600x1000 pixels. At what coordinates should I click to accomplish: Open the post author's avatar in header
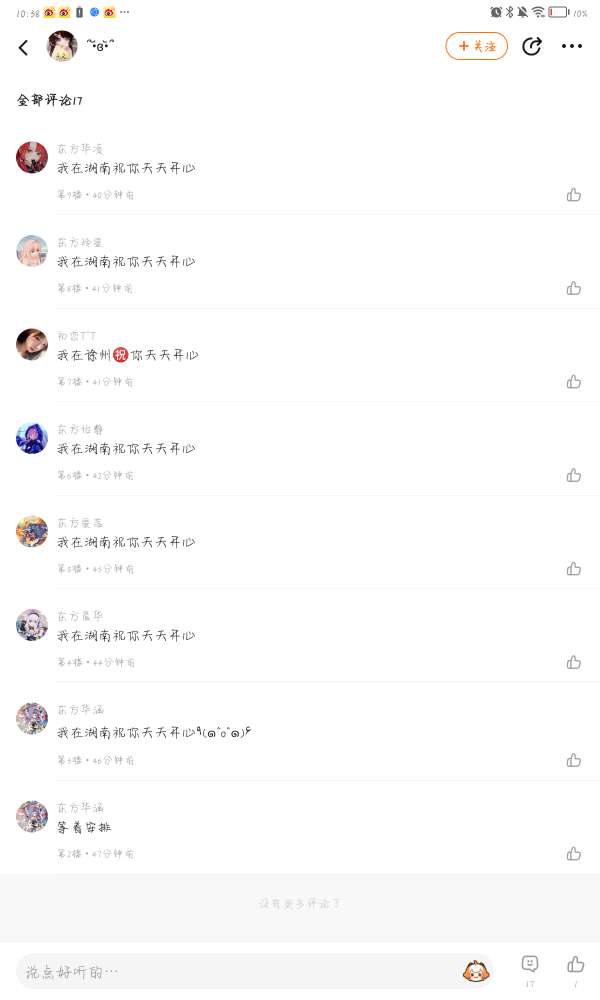click(62, 46)
